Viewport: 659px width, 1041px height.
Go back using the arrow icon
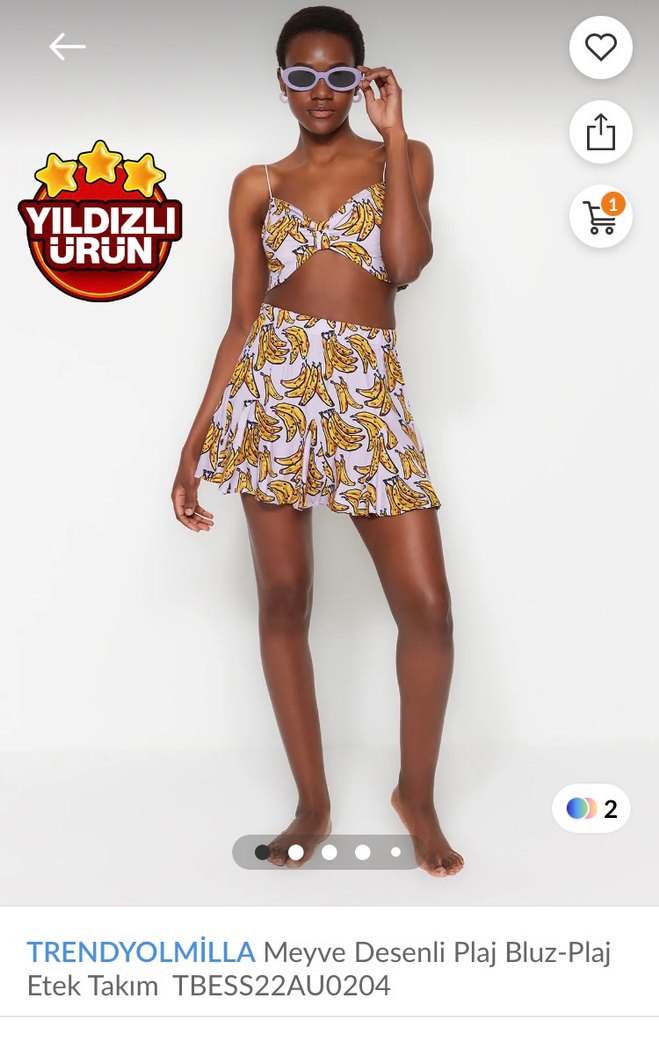(x=67, y=47)
